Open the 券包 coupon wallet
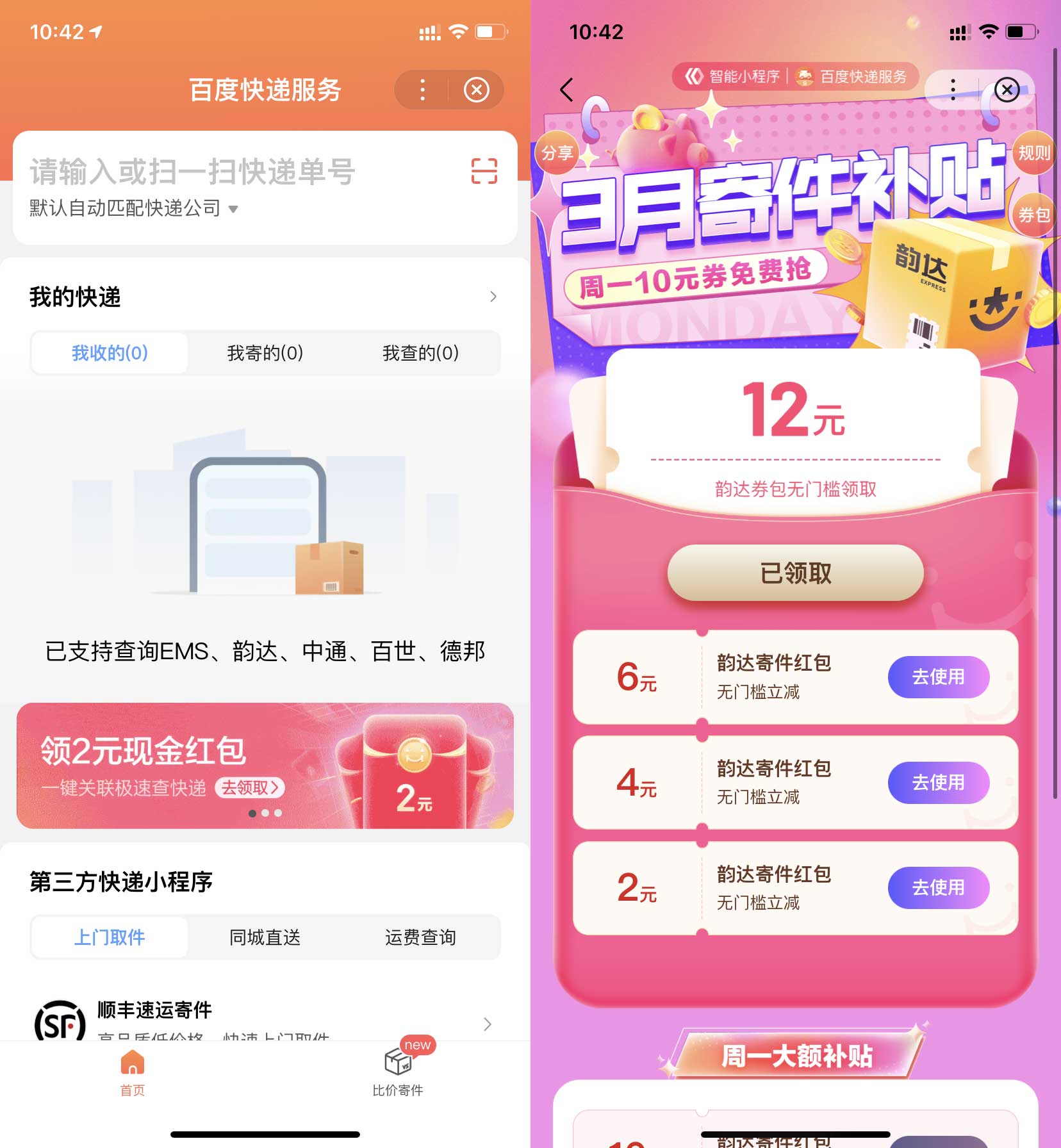Viewport: 1061px width, 1148px height. click(x=1034, y=215)
